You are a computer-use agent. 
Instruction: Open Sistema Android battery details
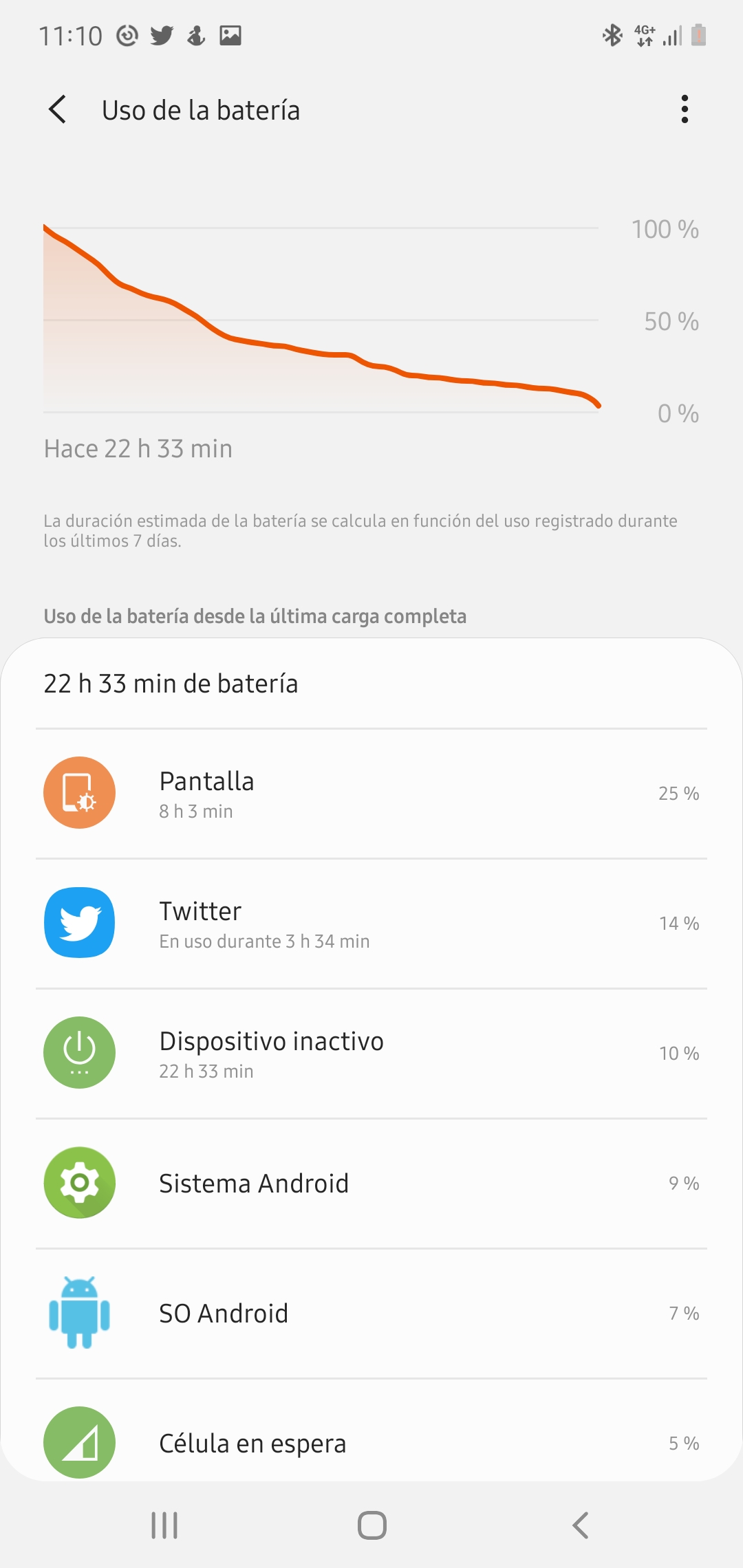point(371,1184)
